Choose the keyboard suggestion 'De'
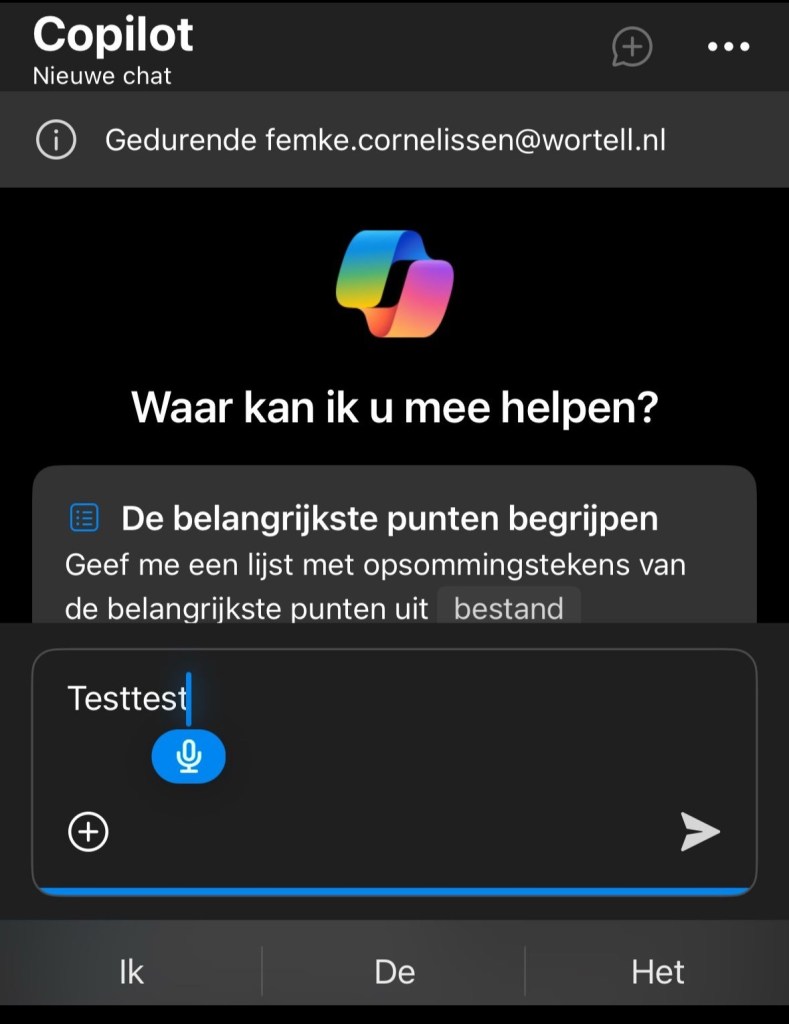 click(x=394, y=972)
